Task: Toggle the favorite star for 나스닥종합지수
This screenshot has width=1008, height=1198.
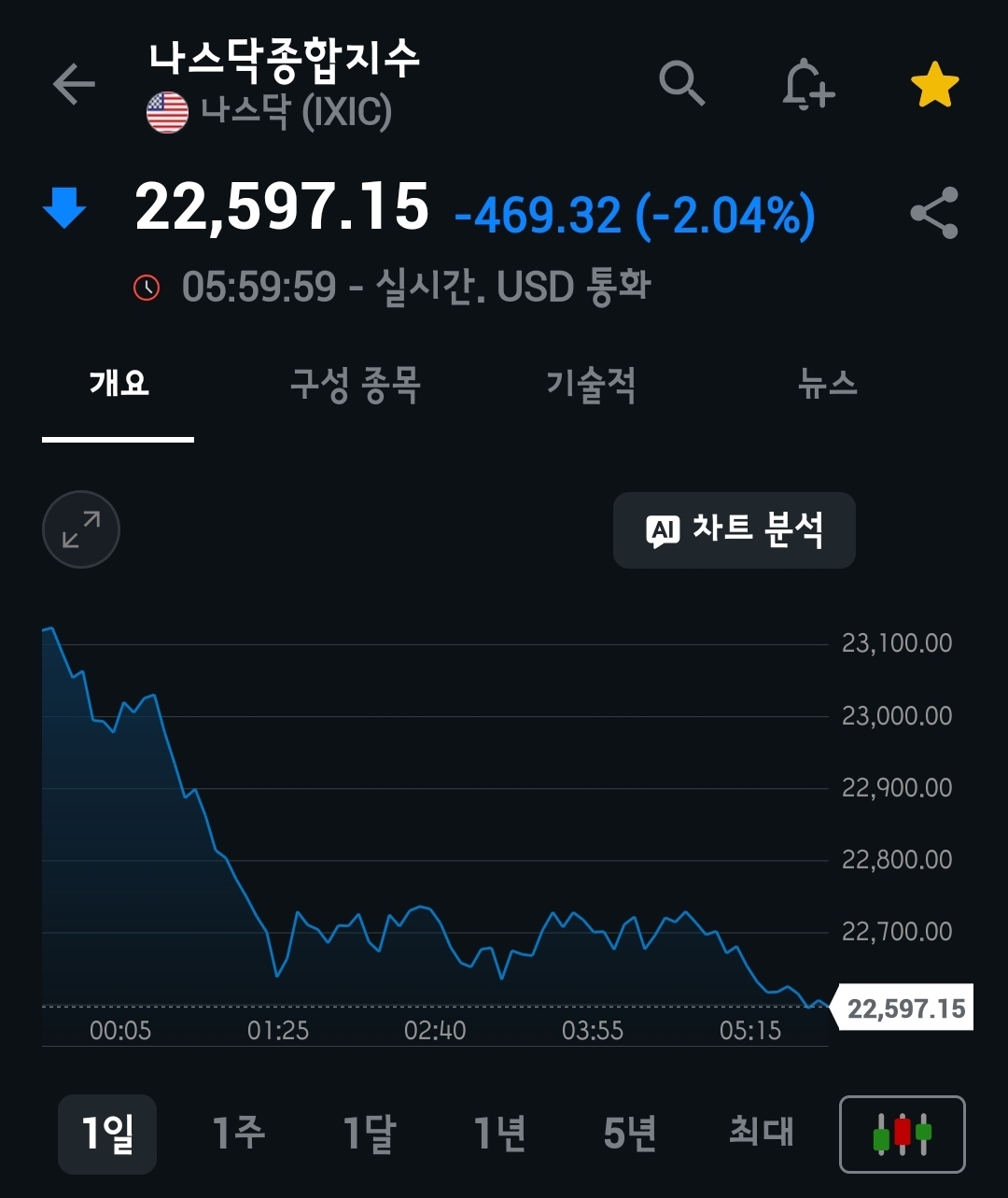Action: coord(934,86)
